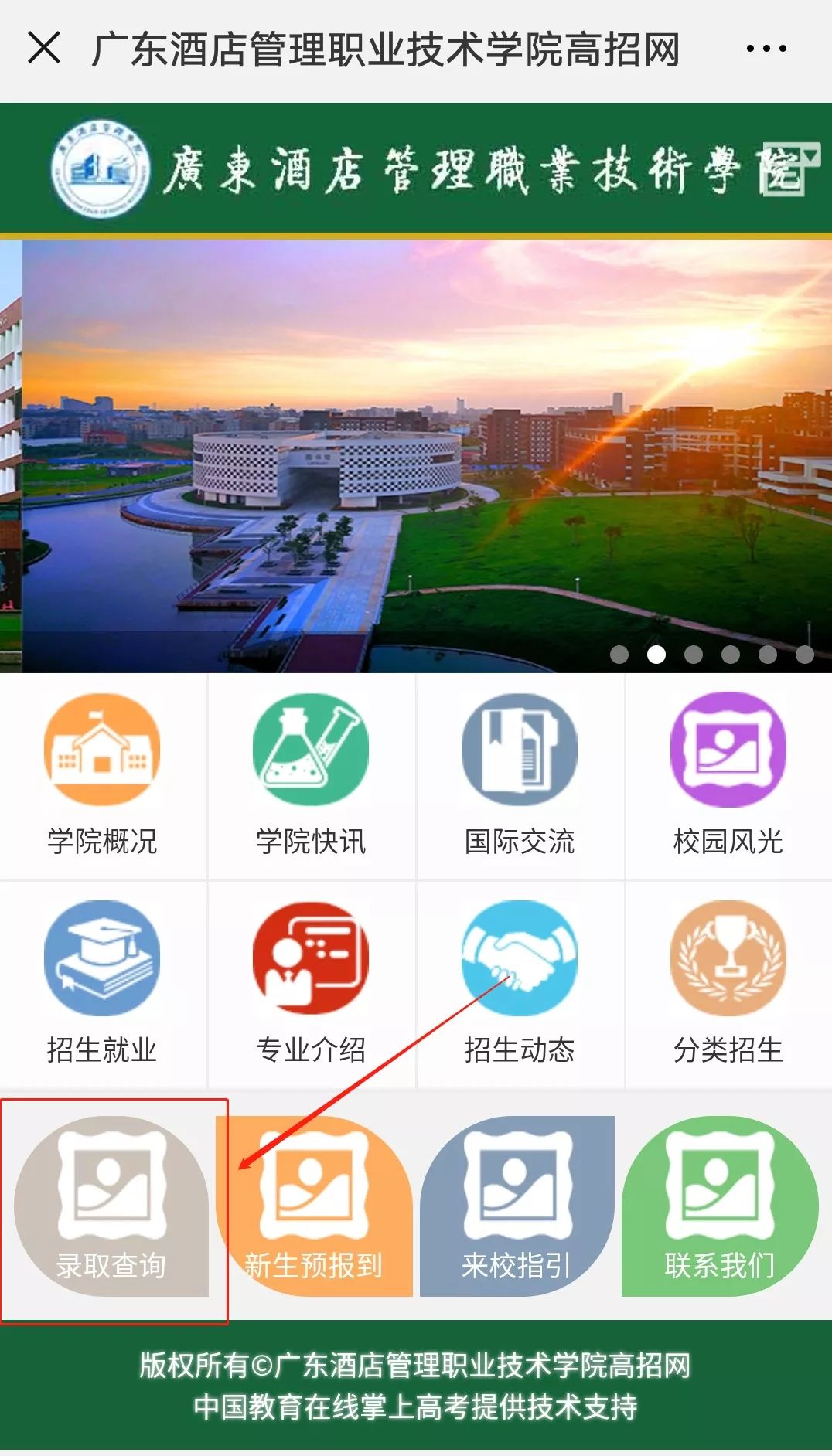Expand the dropdown in the header corner
832x1456 pixels.
click(x=810, y=155)
